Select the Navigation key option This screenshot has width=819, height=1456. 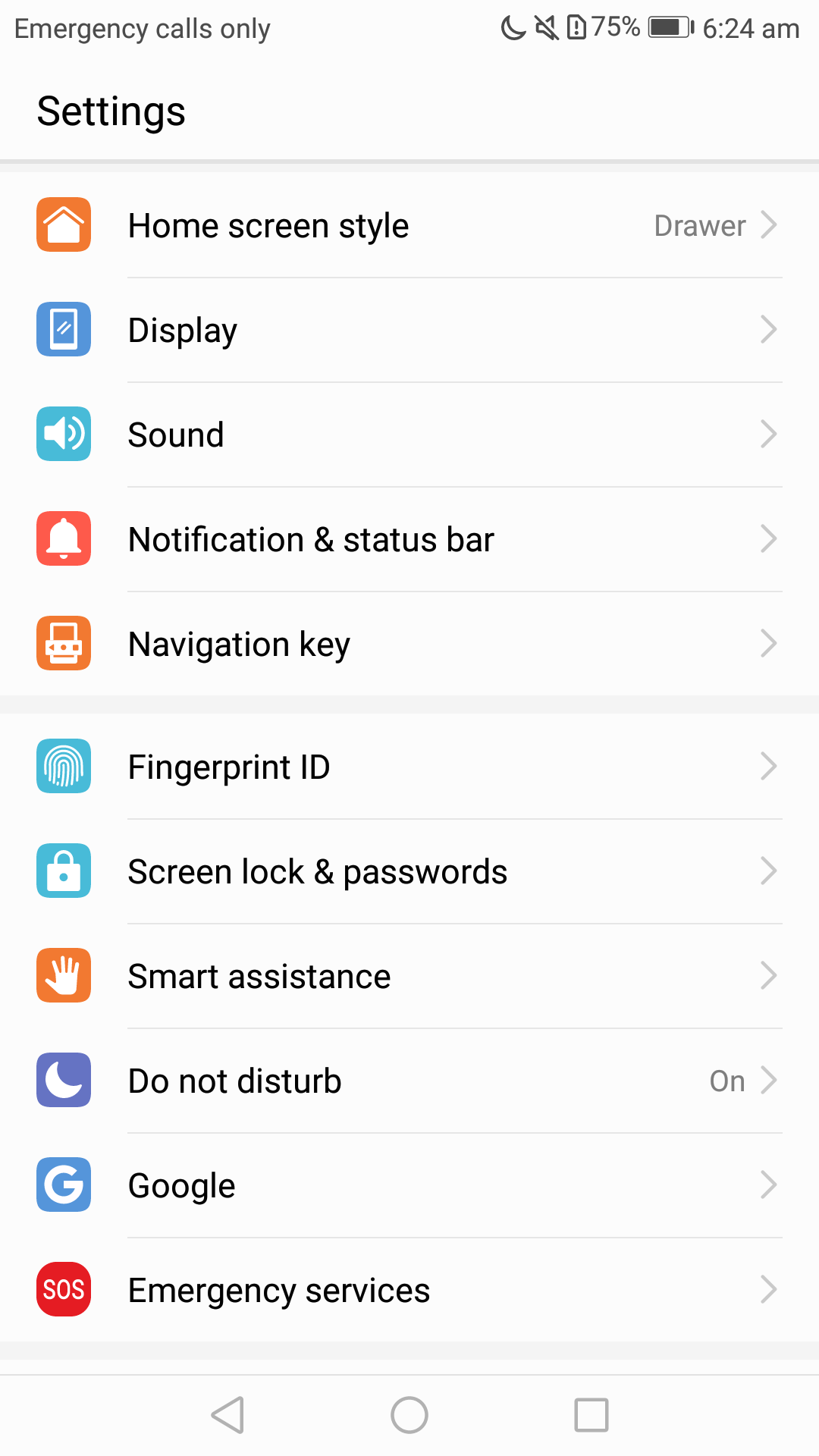(409, 644)
